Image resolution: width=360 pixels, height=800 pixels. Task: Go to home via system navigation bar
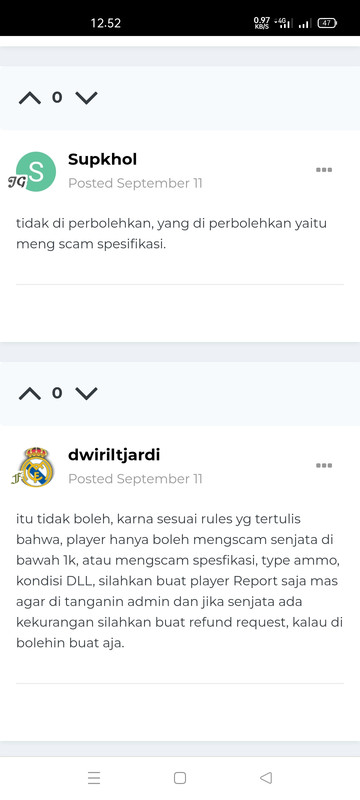pyautogui.click(x=179, y=778)
